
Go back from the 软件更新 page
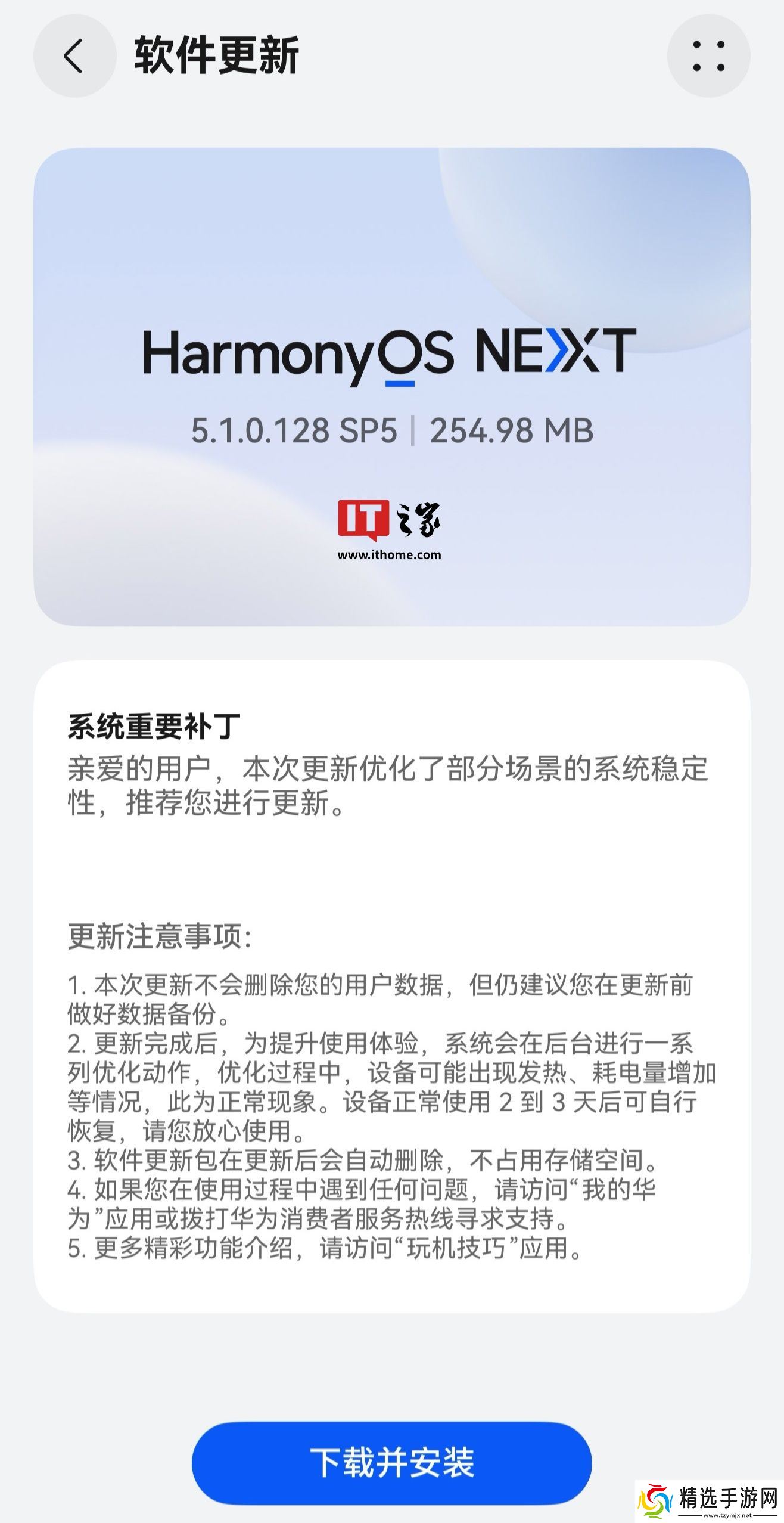[74, 56]
